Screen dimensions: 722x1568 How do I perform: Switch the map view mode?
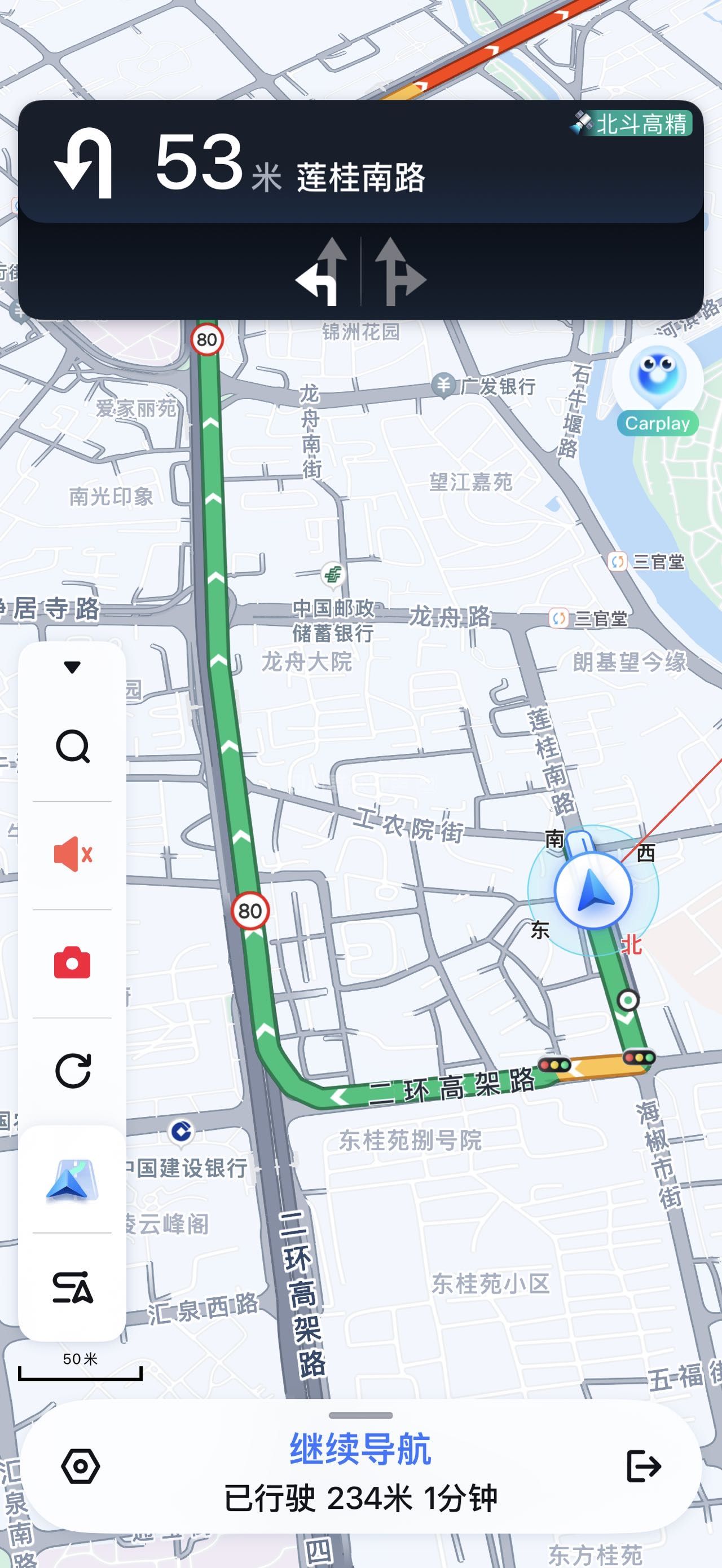coord(72,1179)
